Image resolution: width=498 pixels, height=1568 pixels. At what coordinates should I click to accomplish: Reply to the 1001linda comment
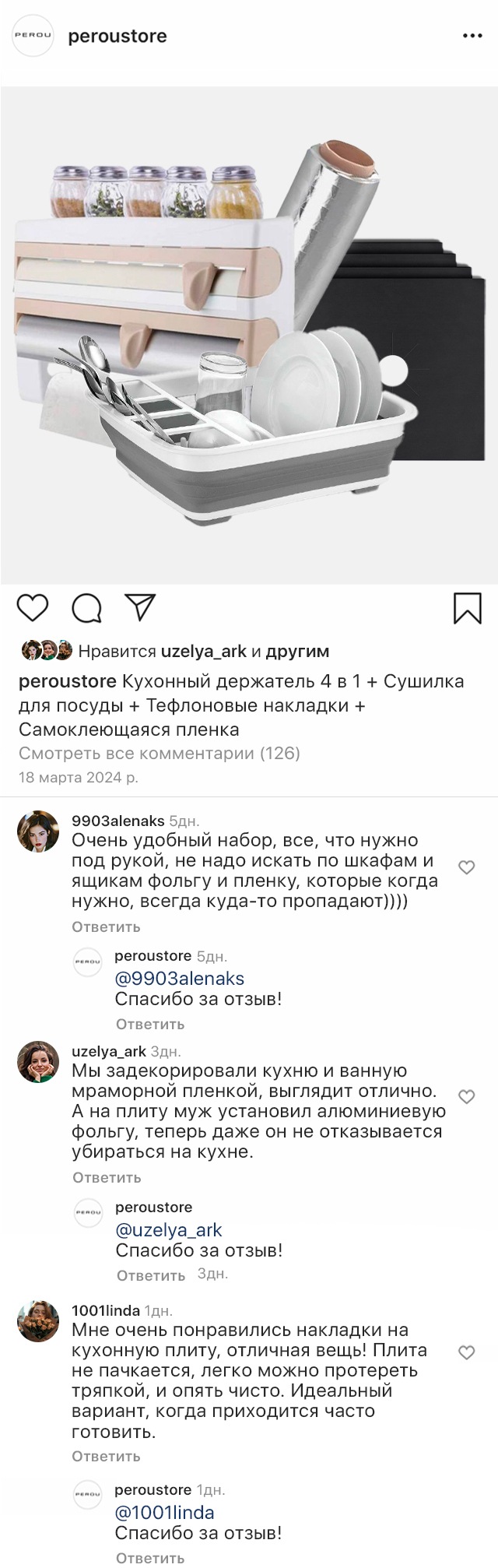tap(106, 1456)
